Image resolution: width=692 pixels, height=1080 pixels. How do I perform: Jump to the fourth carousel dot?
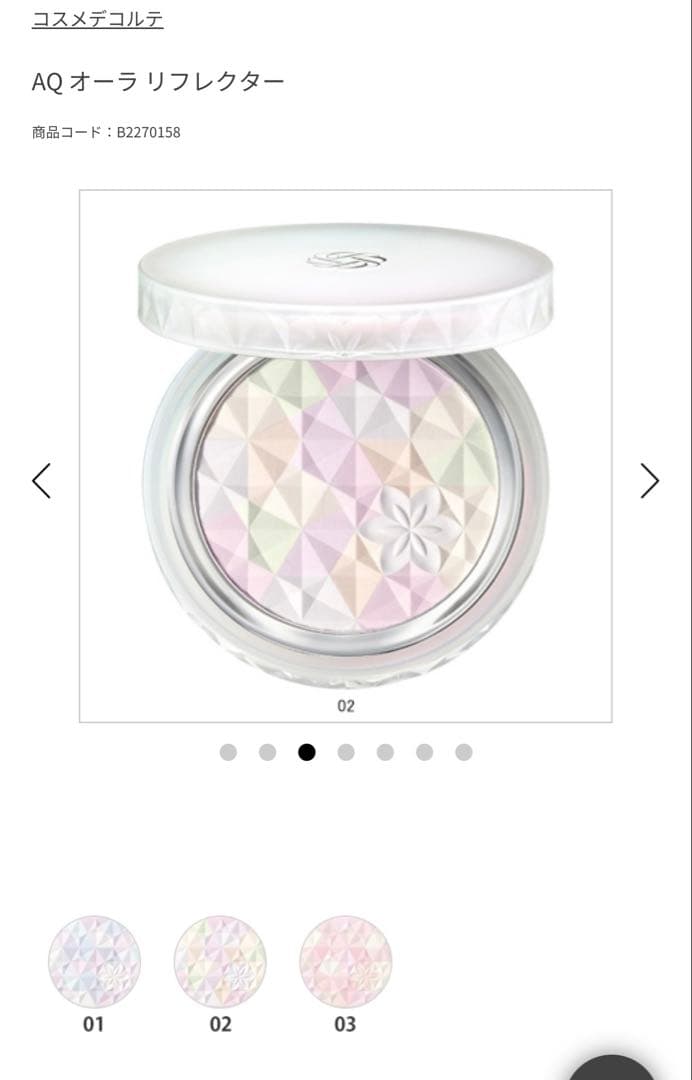coord(346,752)
